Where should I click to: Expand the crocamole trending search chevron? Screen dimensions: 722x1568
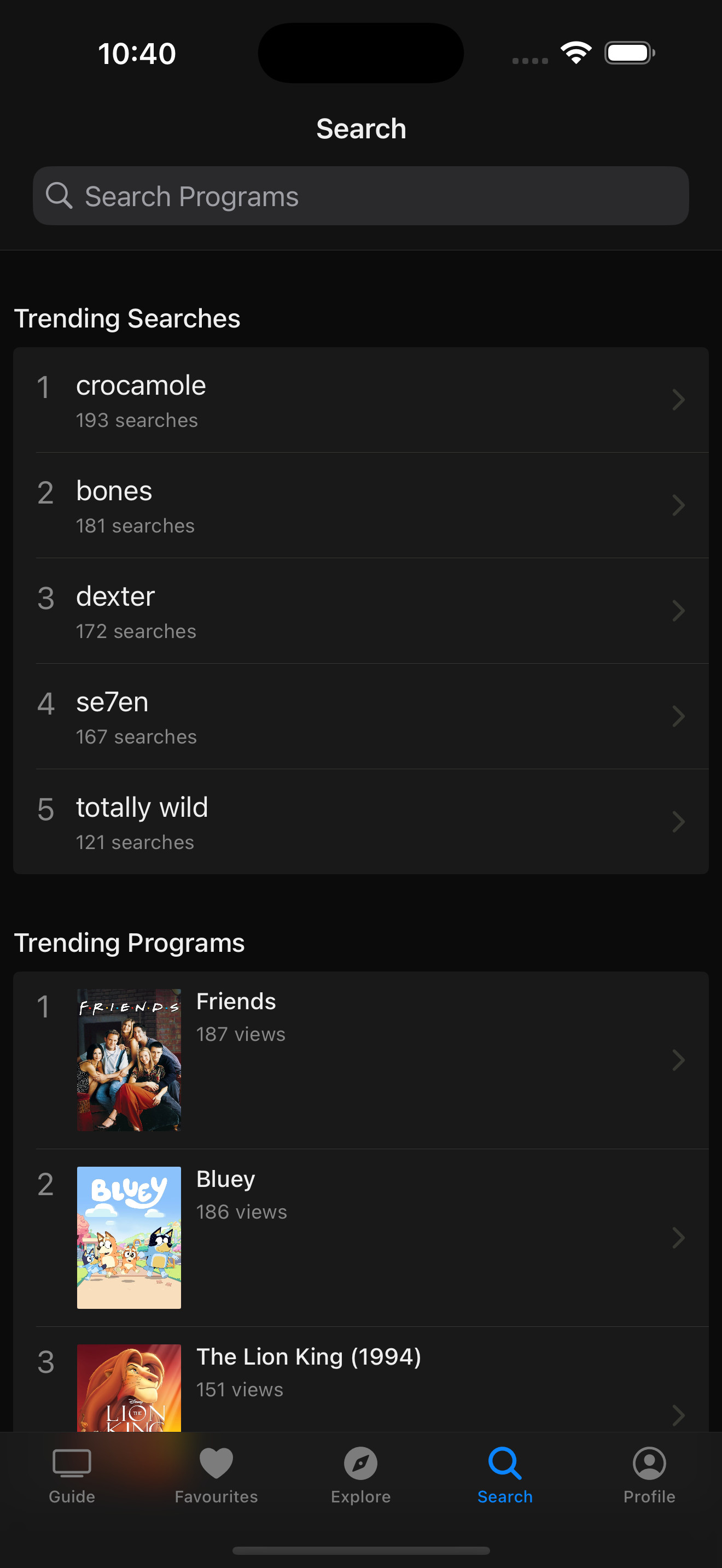(678, 399)
